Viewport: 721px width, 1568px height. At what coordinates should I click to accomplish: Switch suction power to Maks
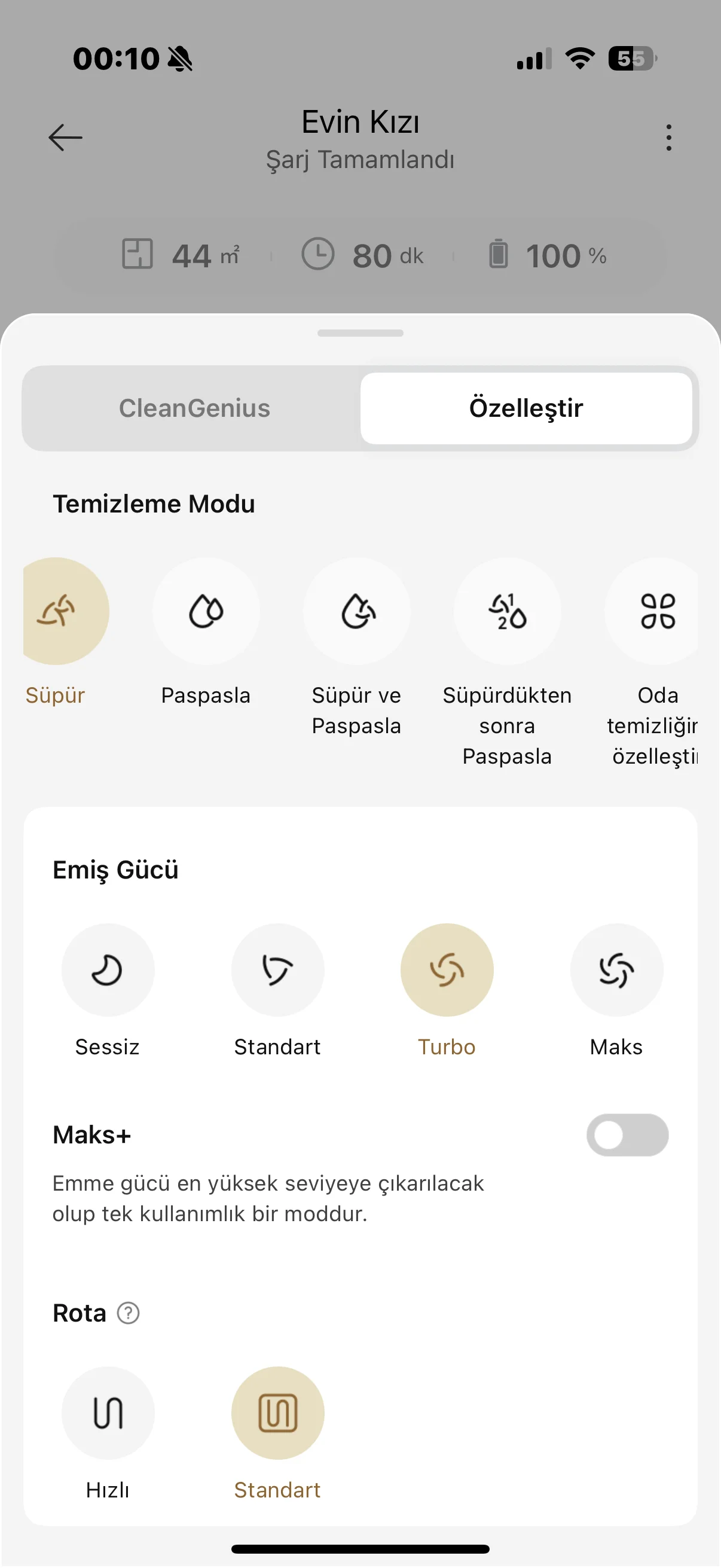(x=616, y=970)
